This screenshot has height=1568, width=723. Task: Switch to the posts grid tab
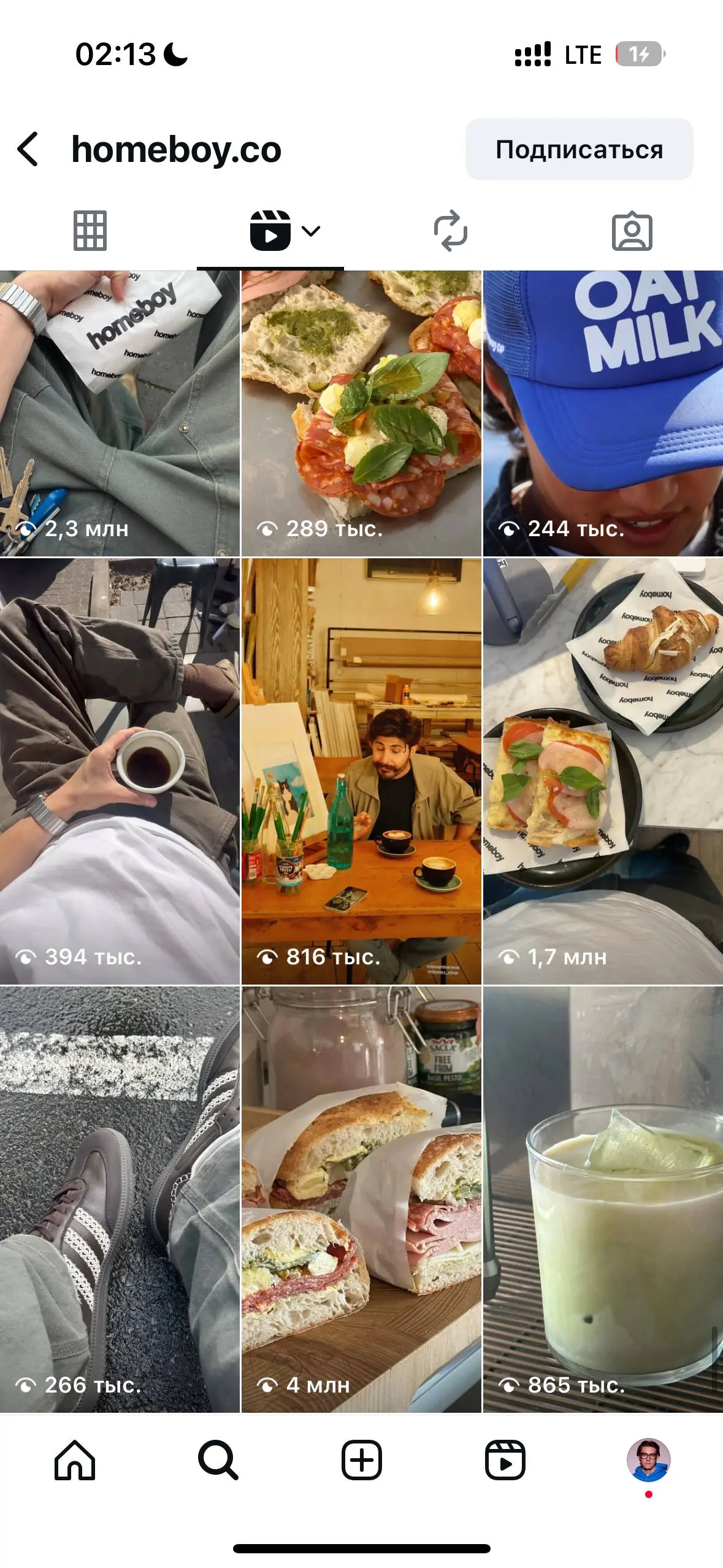(90, 231)
